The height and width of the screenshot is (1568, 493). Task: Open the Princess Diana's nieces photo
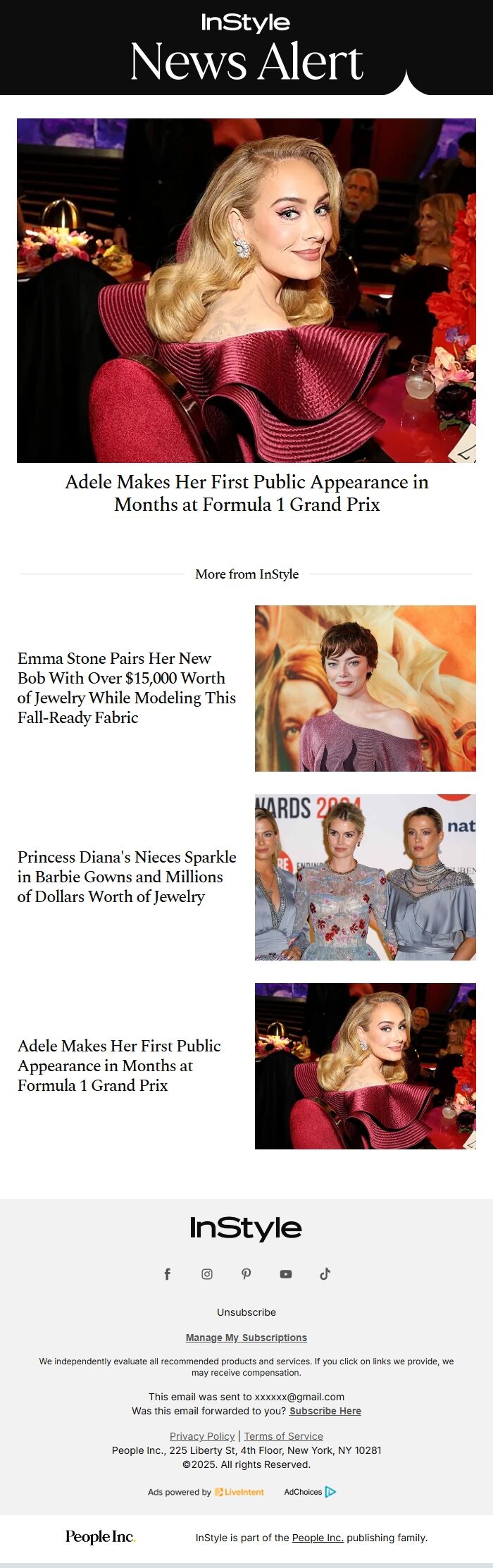[x=365, y=877]
